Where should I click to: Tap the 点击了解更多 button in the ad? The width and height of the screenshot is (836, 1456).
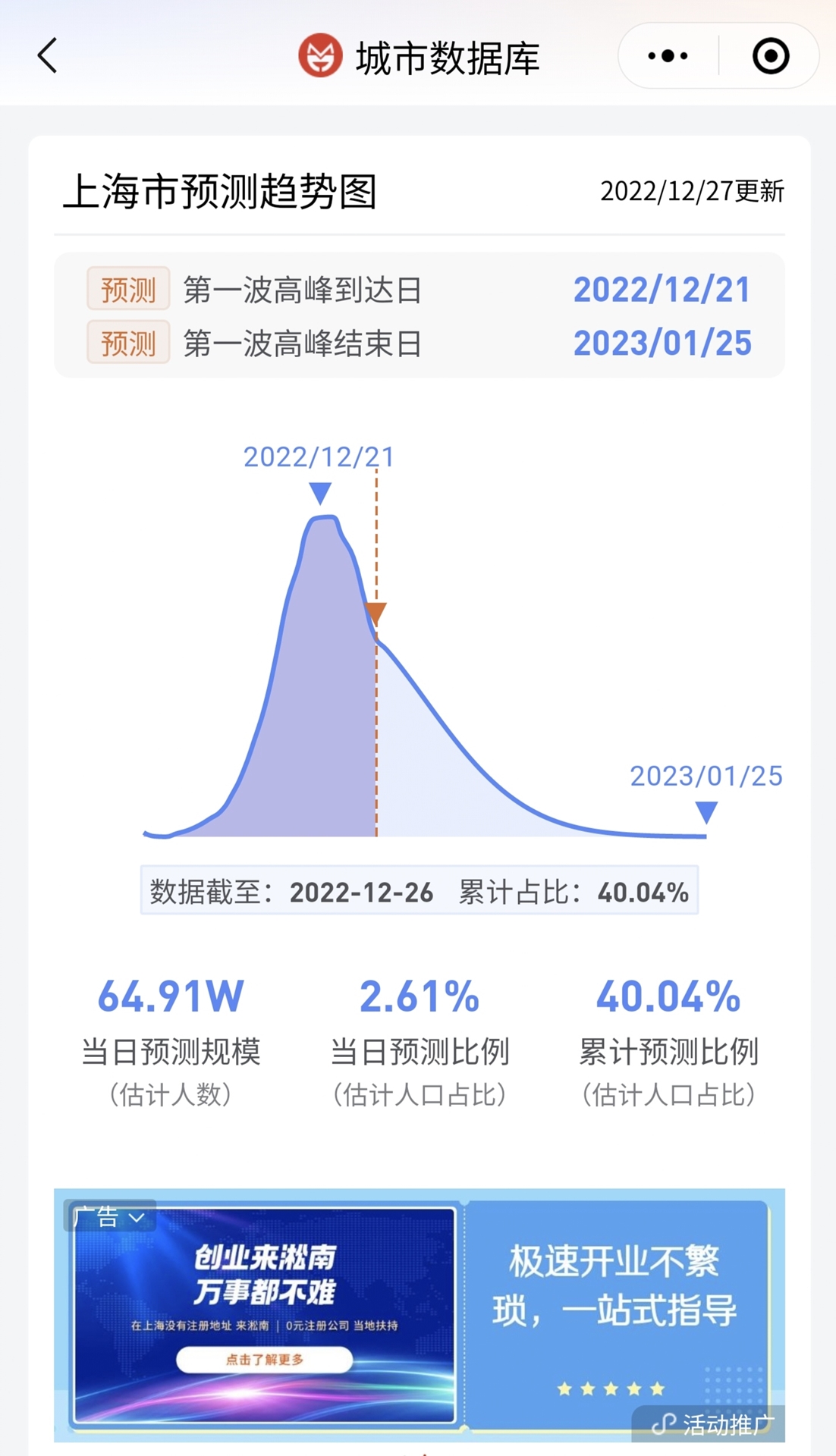point(264,1360)
